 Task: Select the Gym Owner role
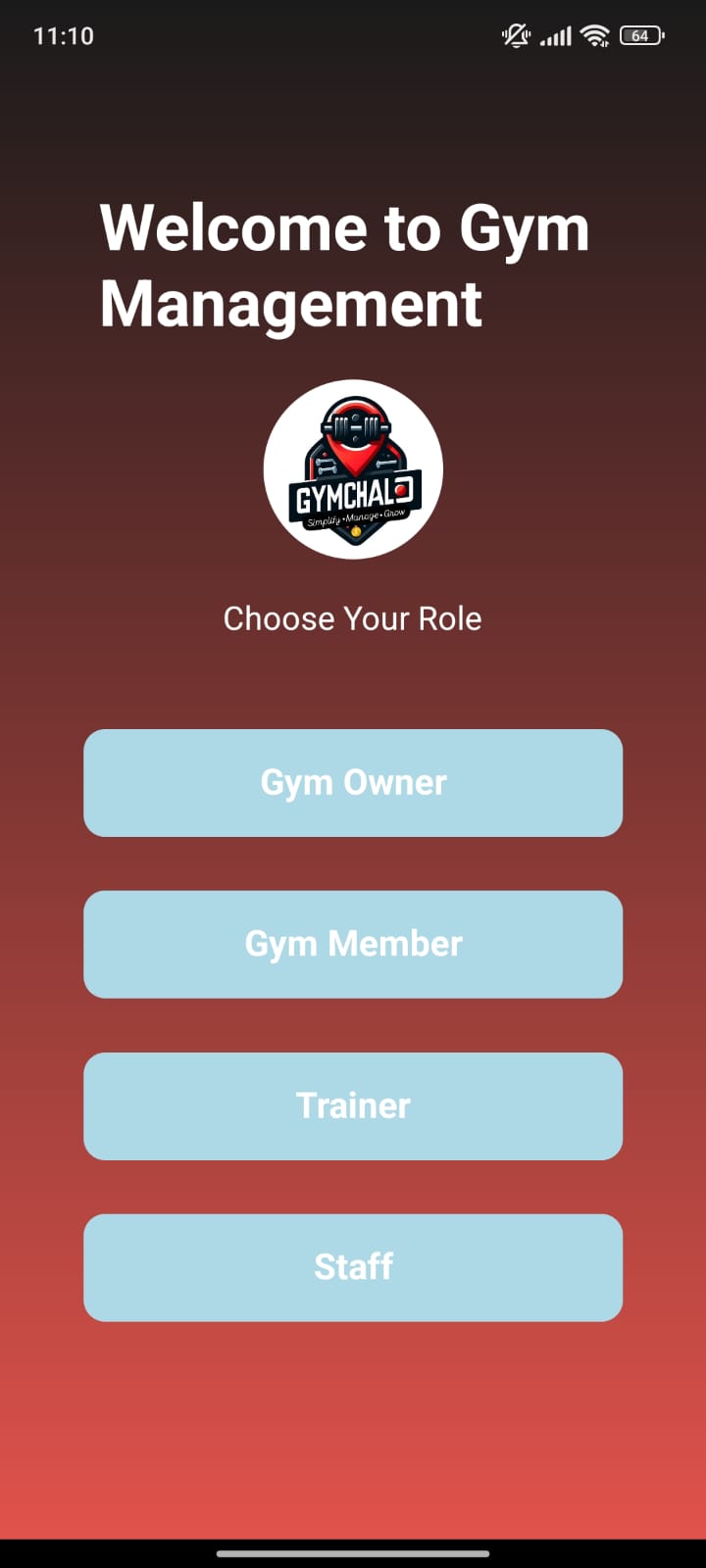coord(353,782)
